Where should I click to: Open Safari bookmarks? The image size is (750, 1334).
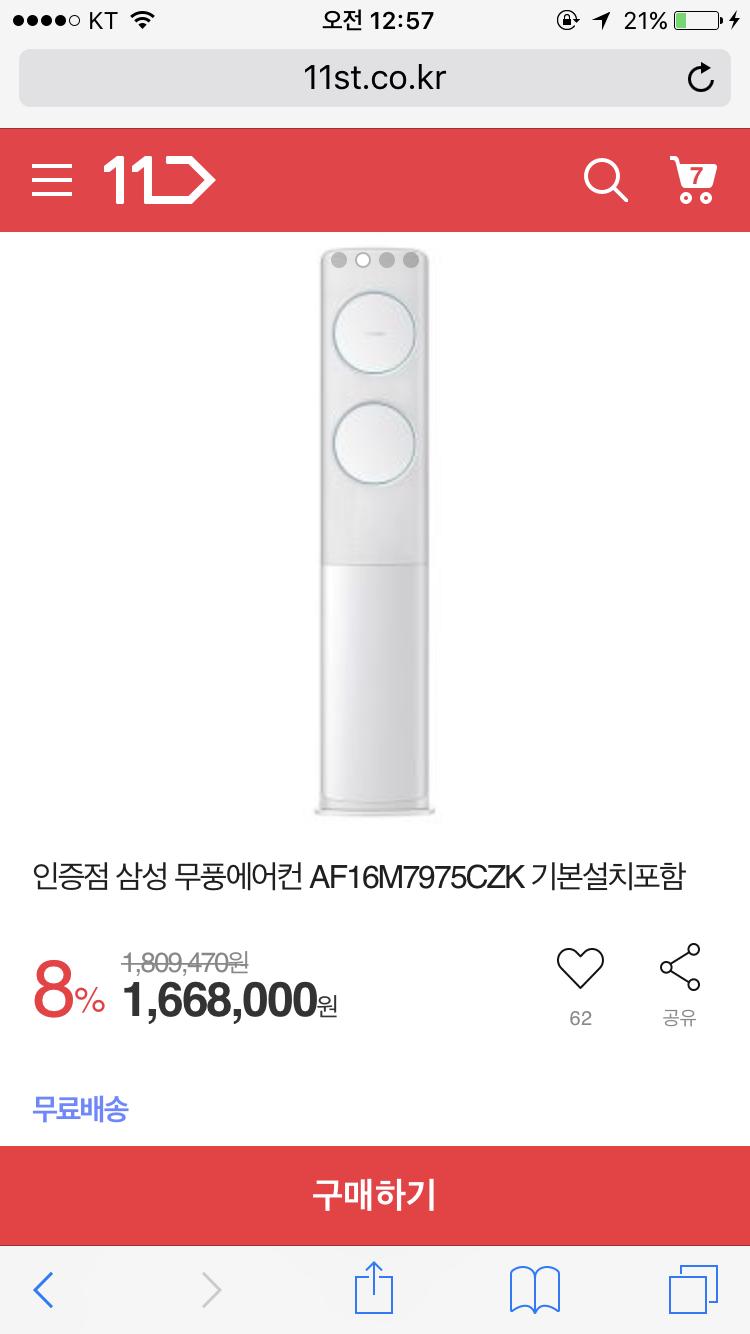coord(535,1290)
